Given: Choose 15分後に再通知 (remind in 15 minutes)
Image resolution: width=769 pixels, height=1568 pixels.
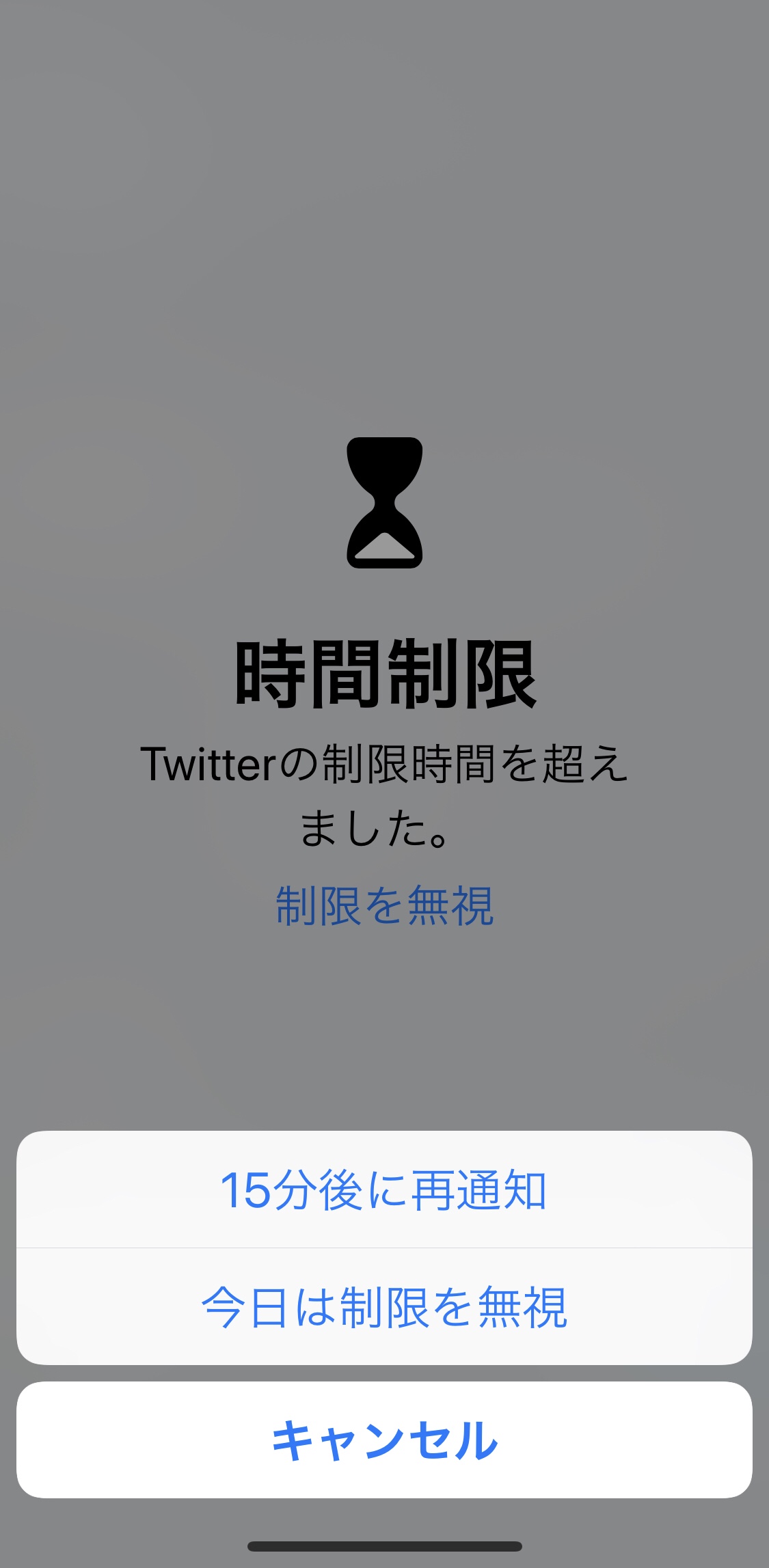Looking at the screenshot, I should (384, 1189).
